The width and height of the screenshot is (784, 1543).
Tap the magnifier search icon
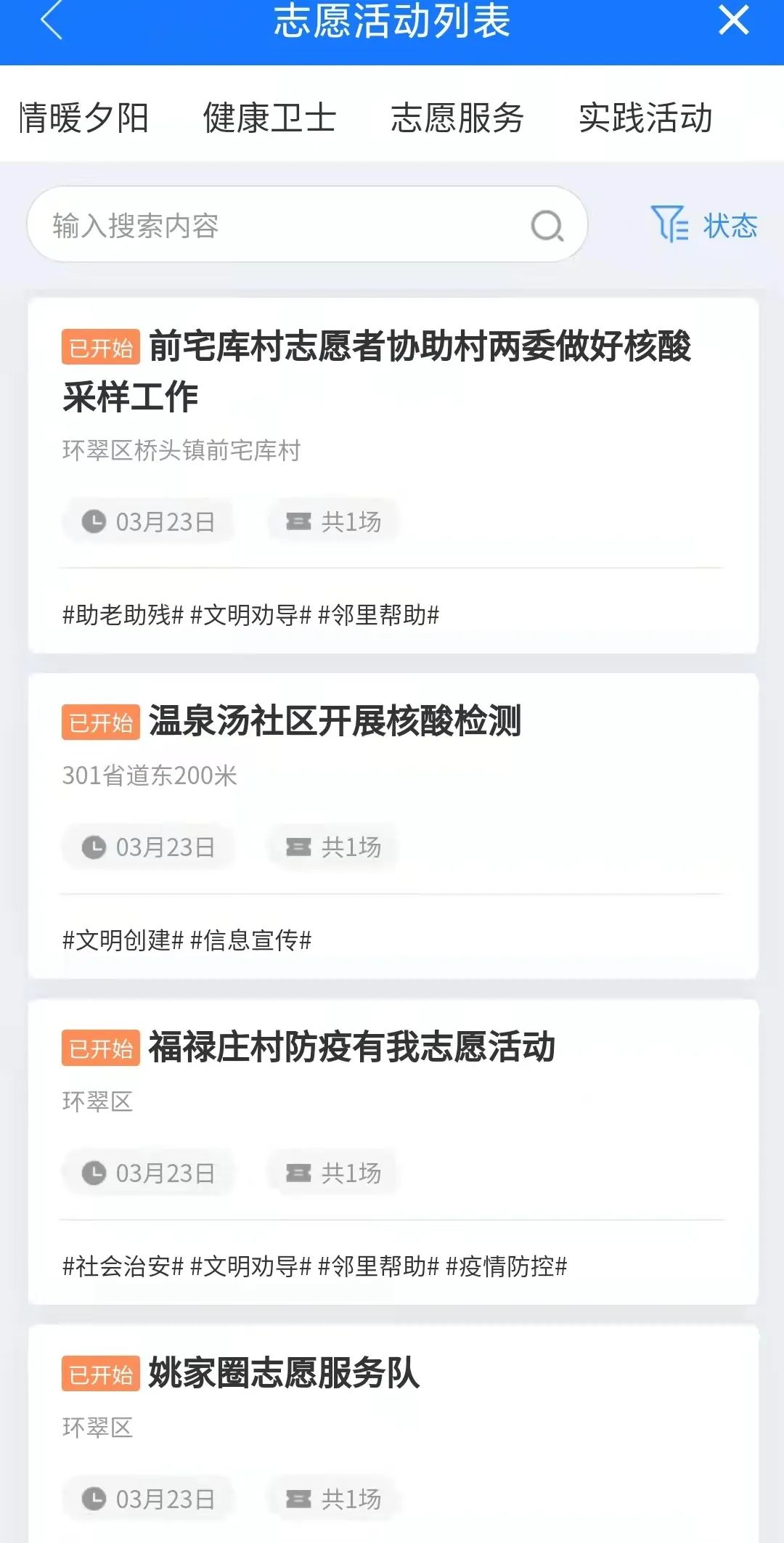click(x=547, y=226)
